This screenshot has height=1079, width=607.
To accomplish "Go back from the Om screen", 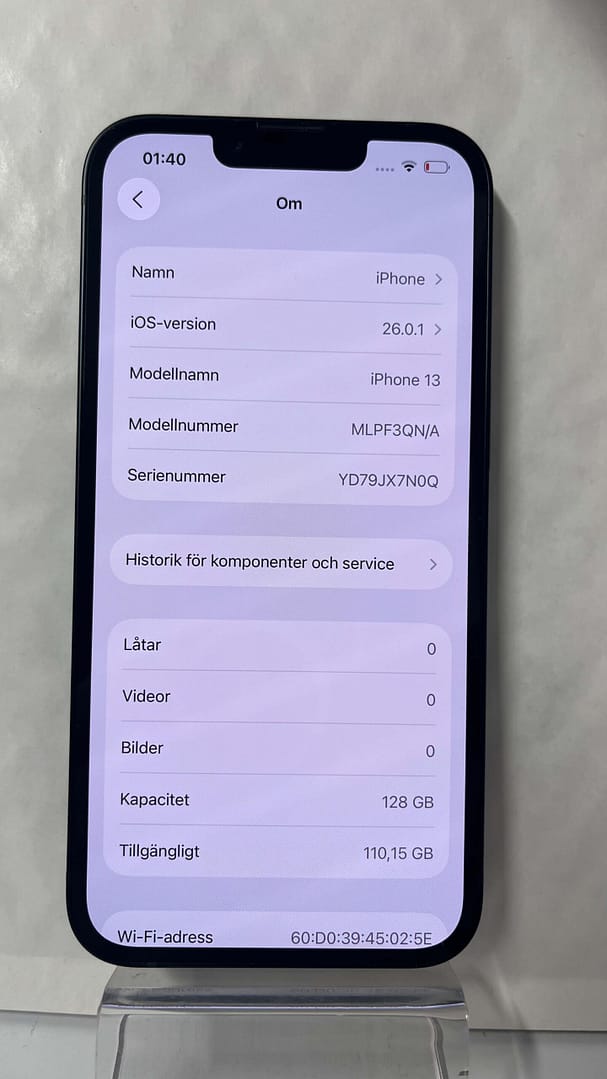I will (138, 199).
